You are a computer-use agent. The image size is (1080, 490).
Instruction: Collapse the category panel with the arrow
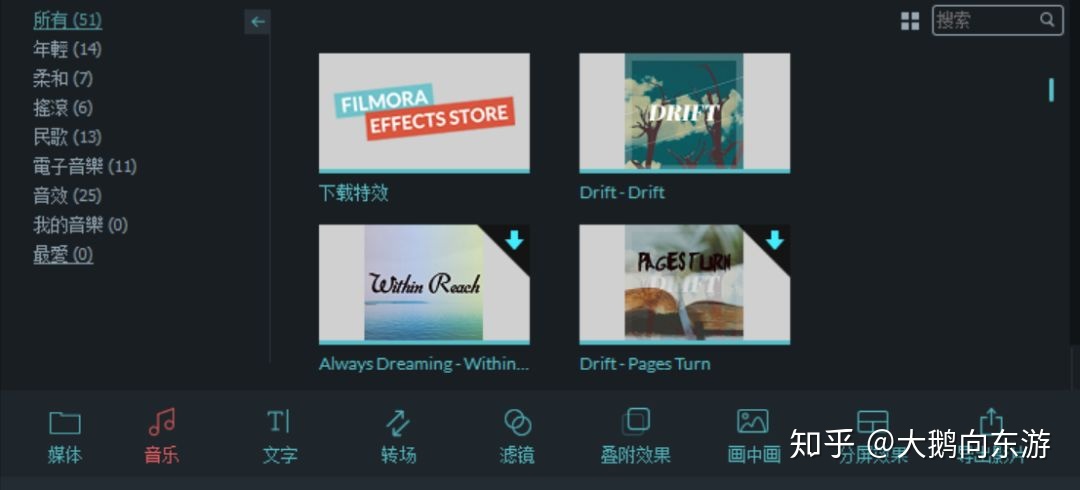258,21
